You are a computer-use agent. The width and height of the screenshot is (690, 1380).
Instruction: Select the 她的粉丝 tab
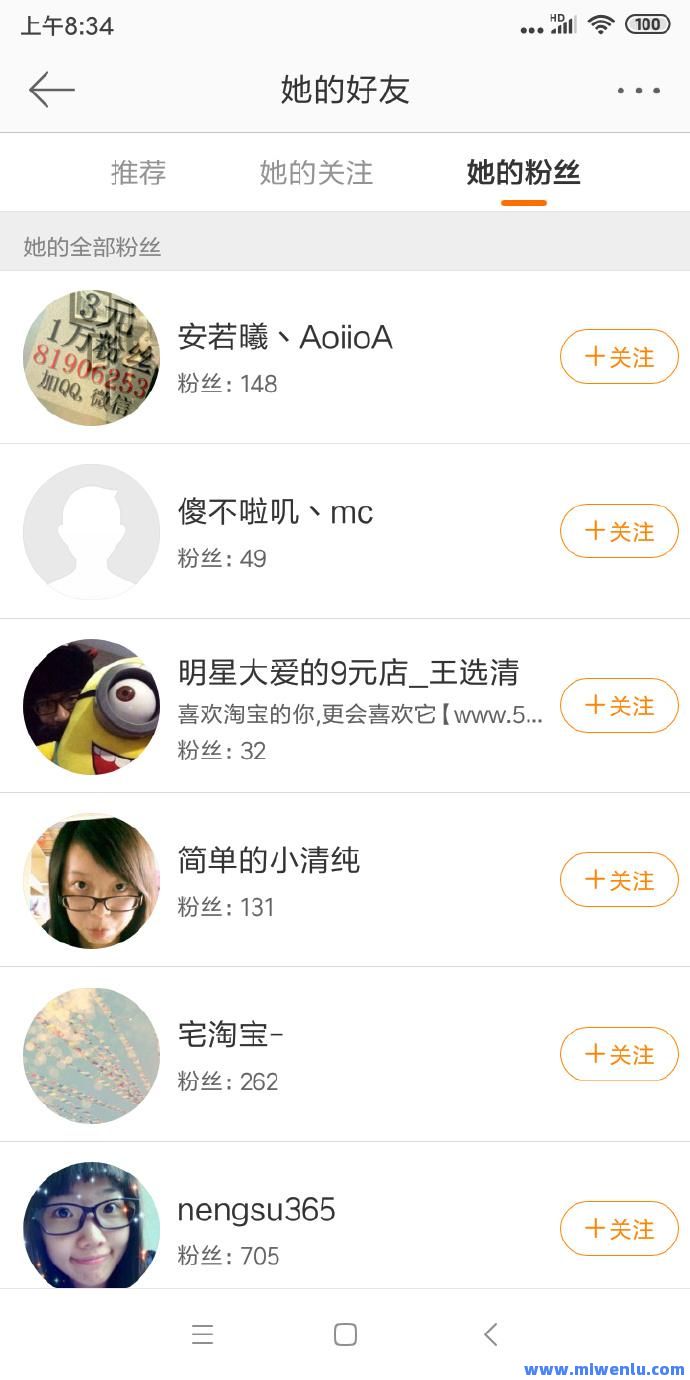[523, 172]
